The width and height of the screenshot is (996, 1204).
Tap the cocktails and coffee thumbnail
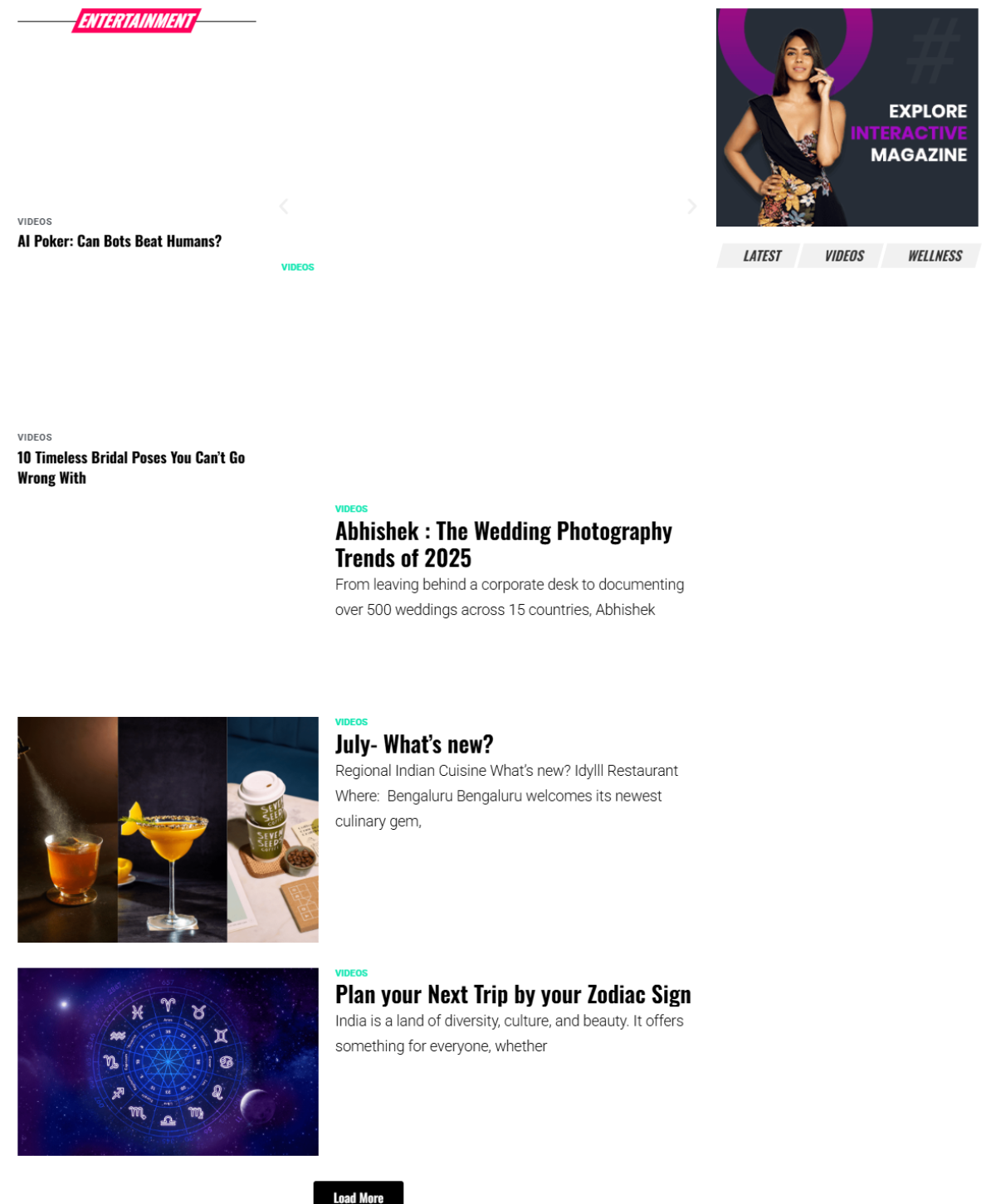tap(168, 829)
